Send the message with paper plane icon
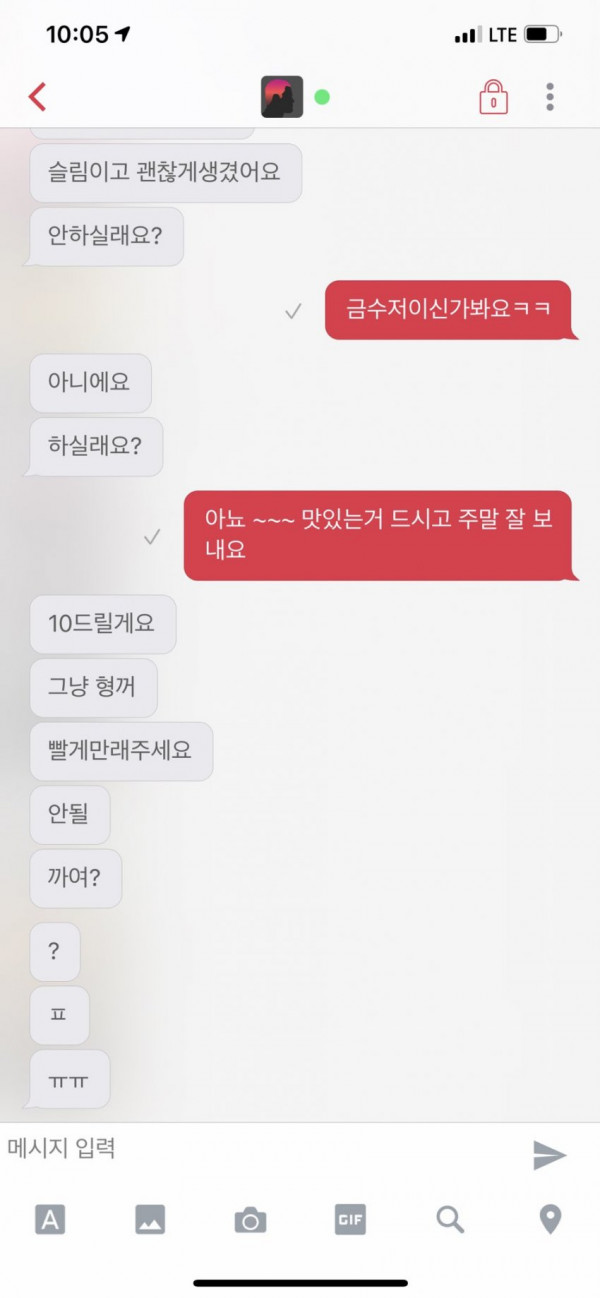 549,1154
